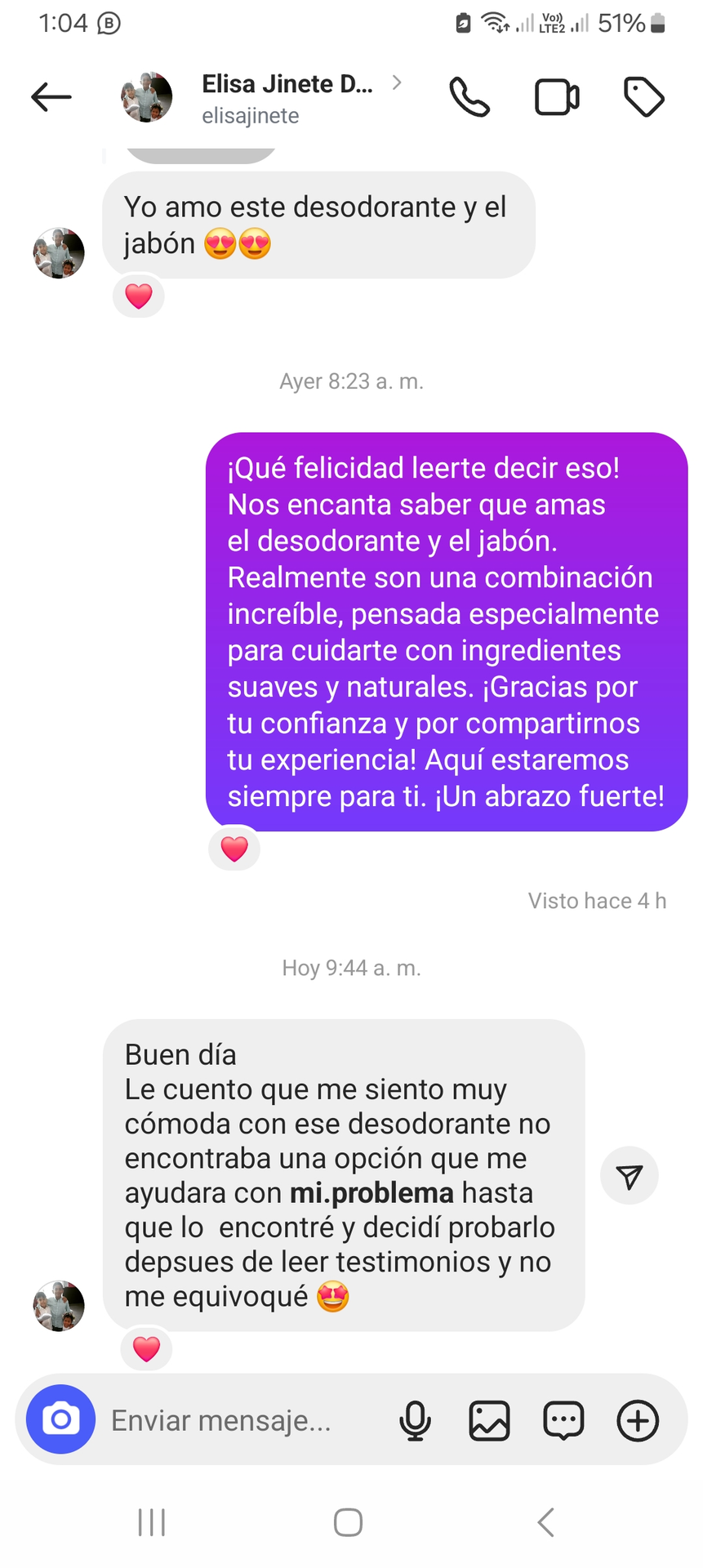Open the label tag icon
This screenshot has width=703, height=1568.
643,98
